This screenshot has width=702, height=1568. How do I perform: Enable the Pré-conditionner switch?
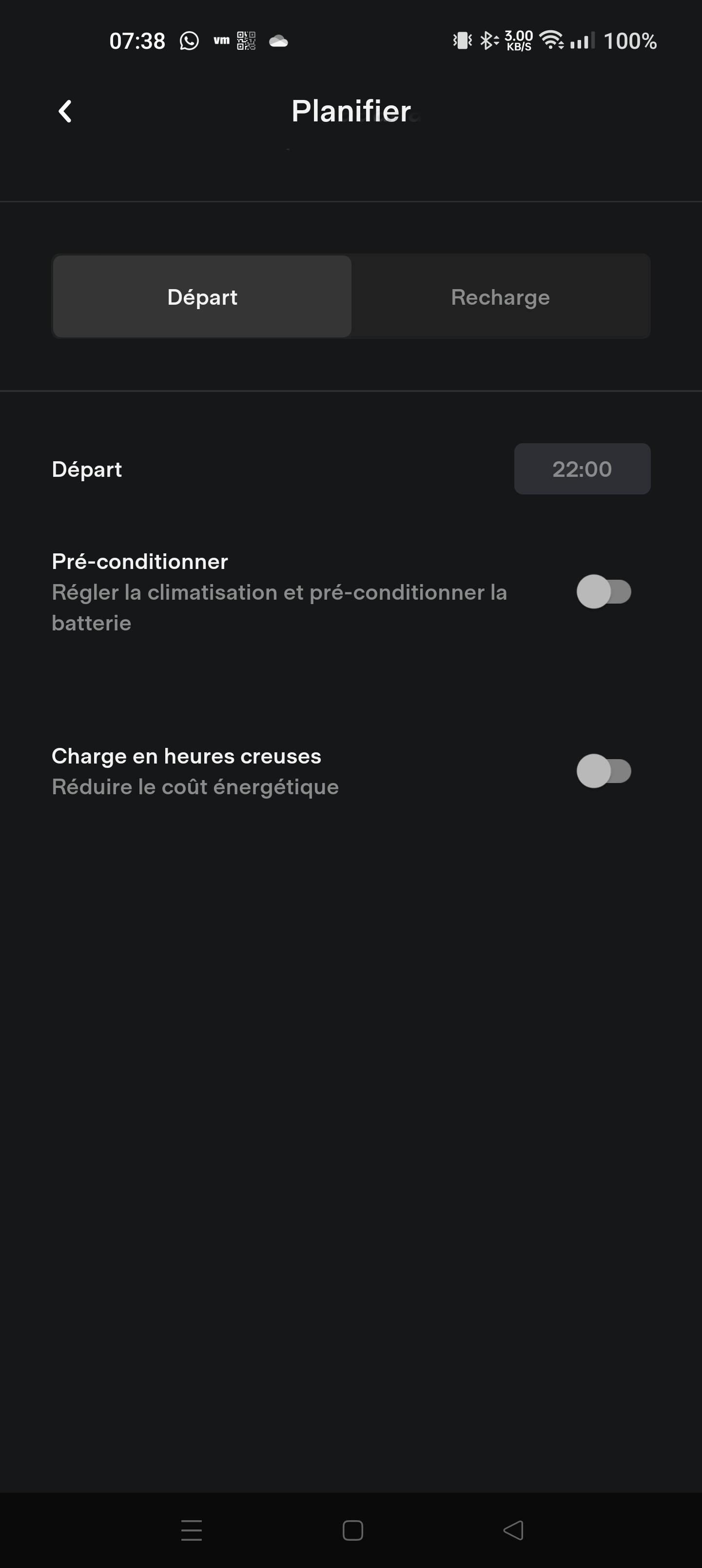[604, 591]
